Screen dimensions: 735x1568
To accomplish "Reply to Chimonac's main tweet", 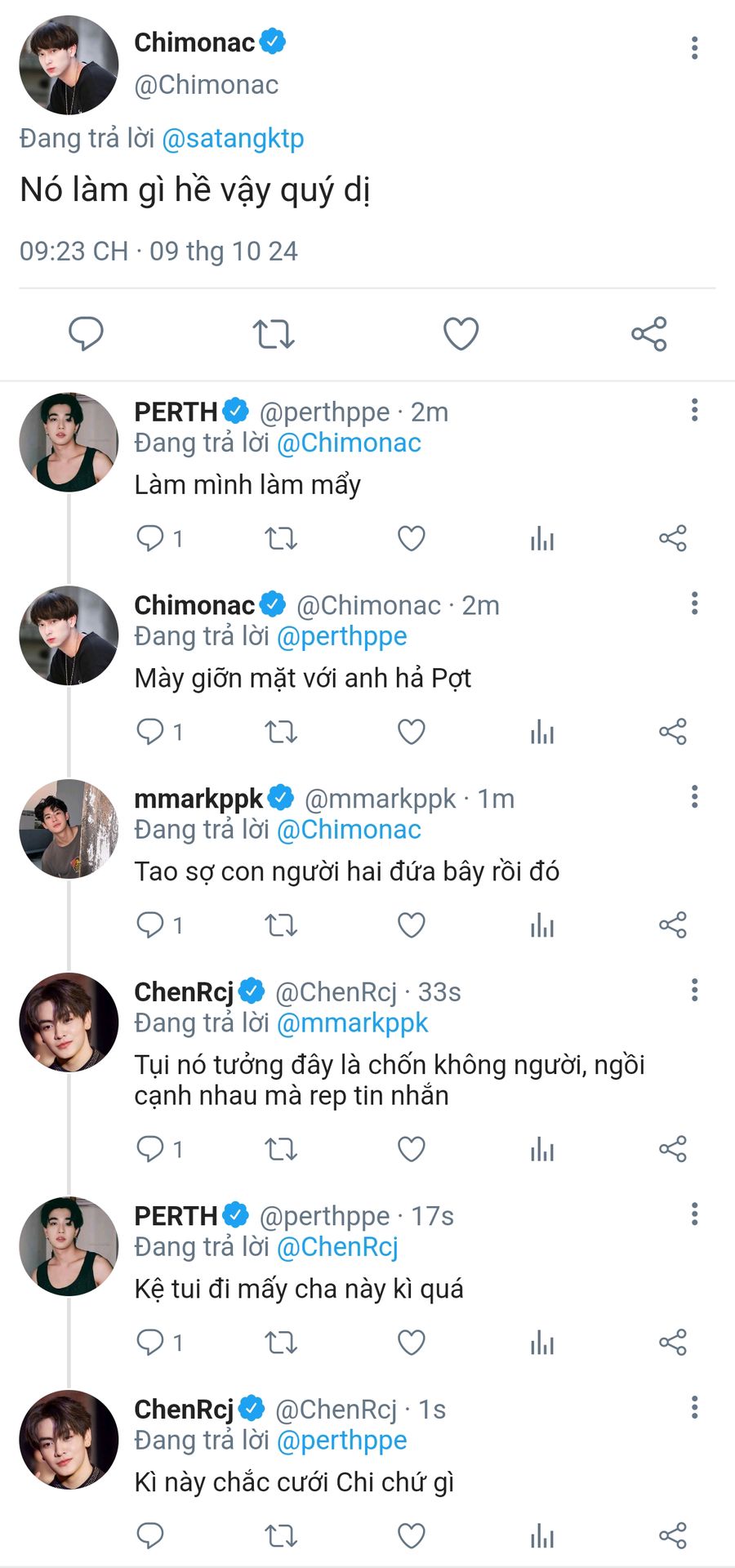I will point(86,334).
